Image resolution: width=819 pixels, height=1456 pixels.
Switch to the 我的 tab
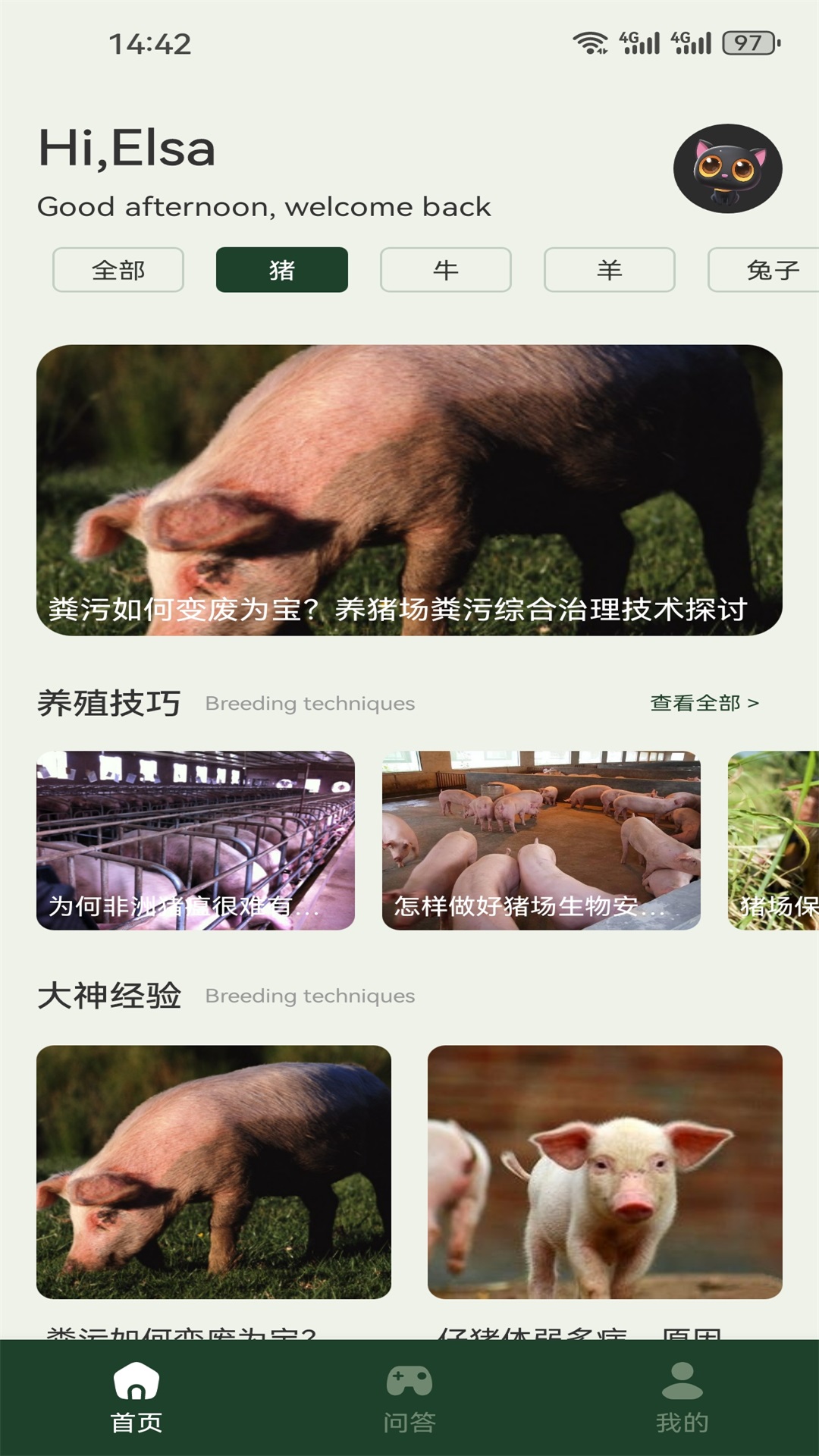point(682,1398)
